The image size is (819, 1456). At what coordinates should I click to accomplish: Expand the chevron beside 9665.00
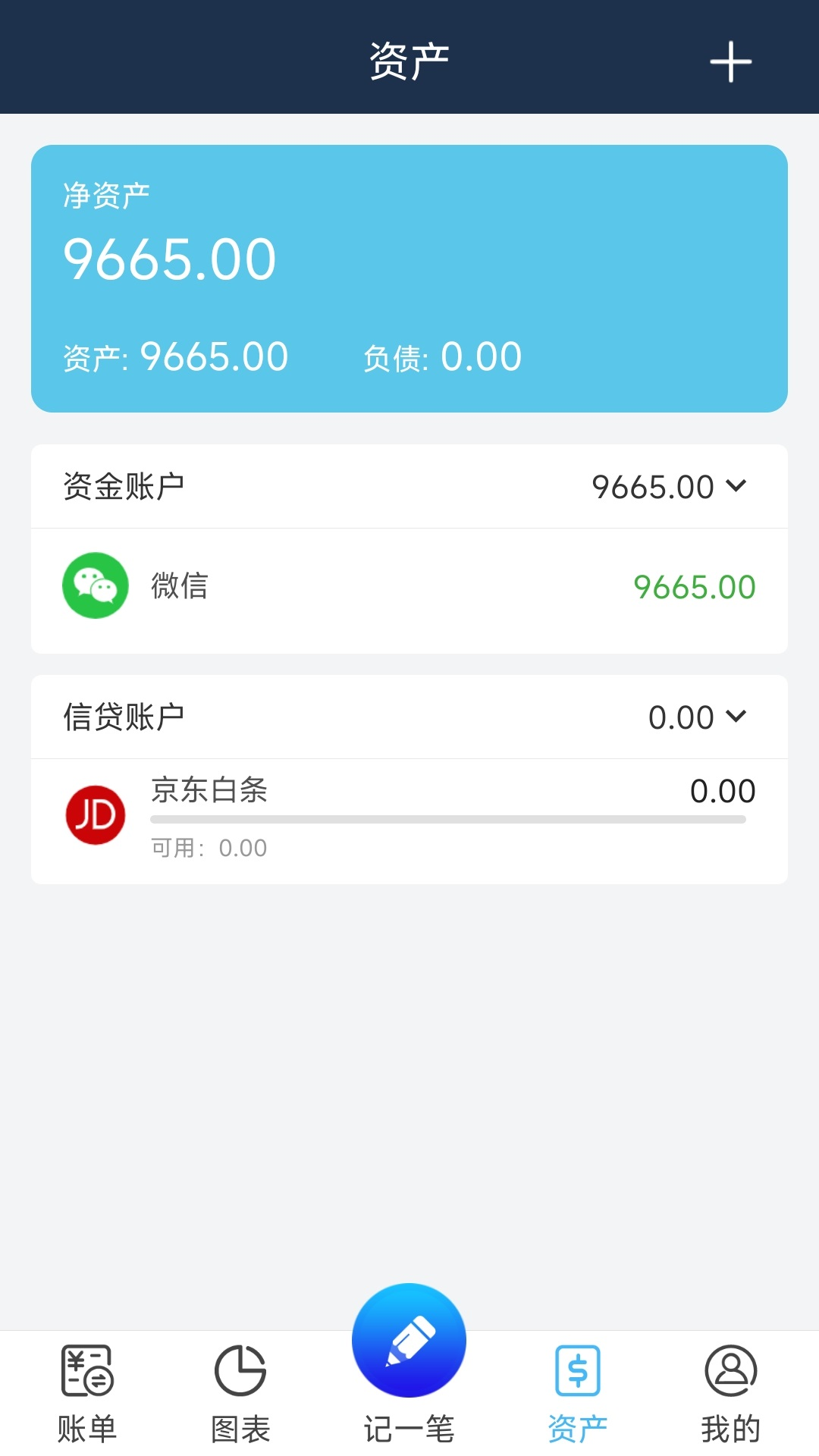[738, 488]
